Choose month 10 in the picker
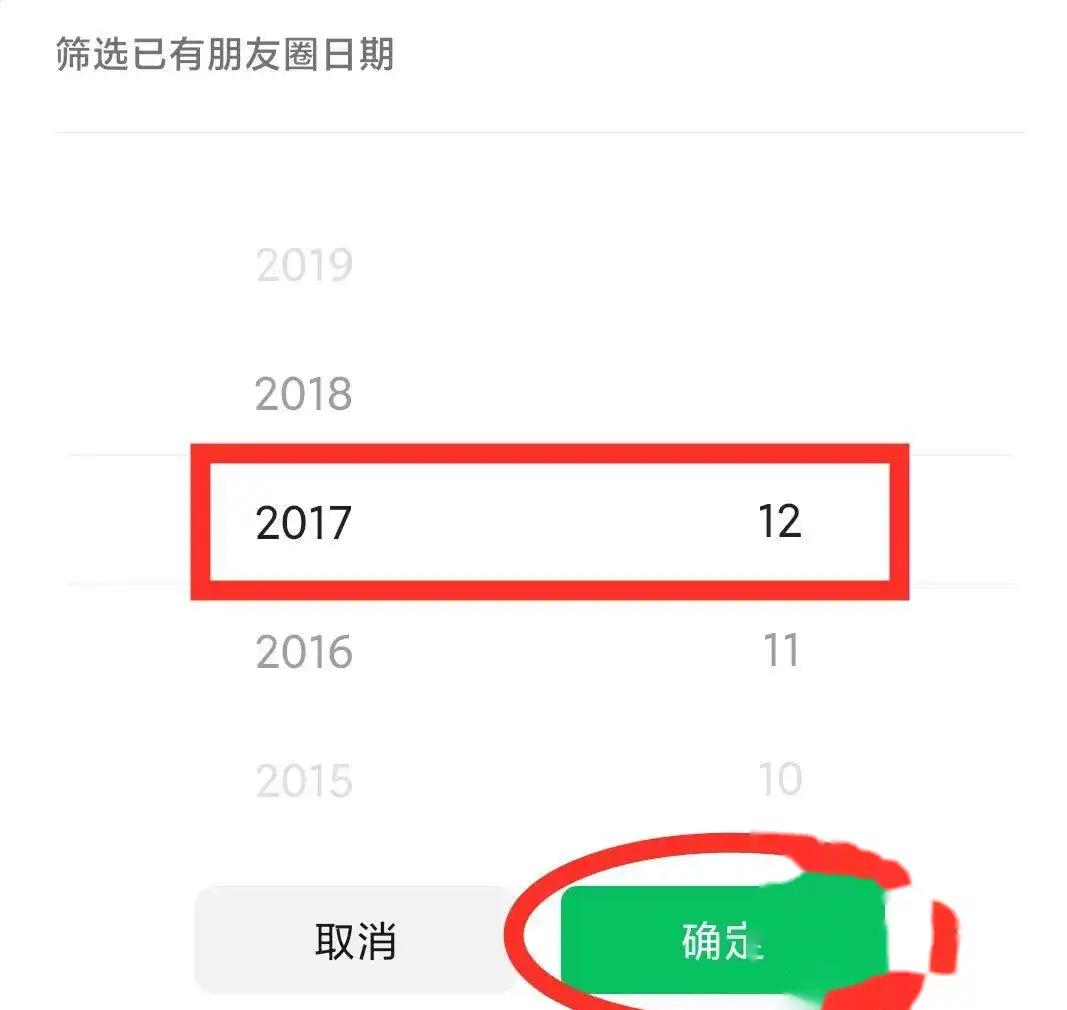The width and height of the screenshot is (1067, 1010). (780, 779)
